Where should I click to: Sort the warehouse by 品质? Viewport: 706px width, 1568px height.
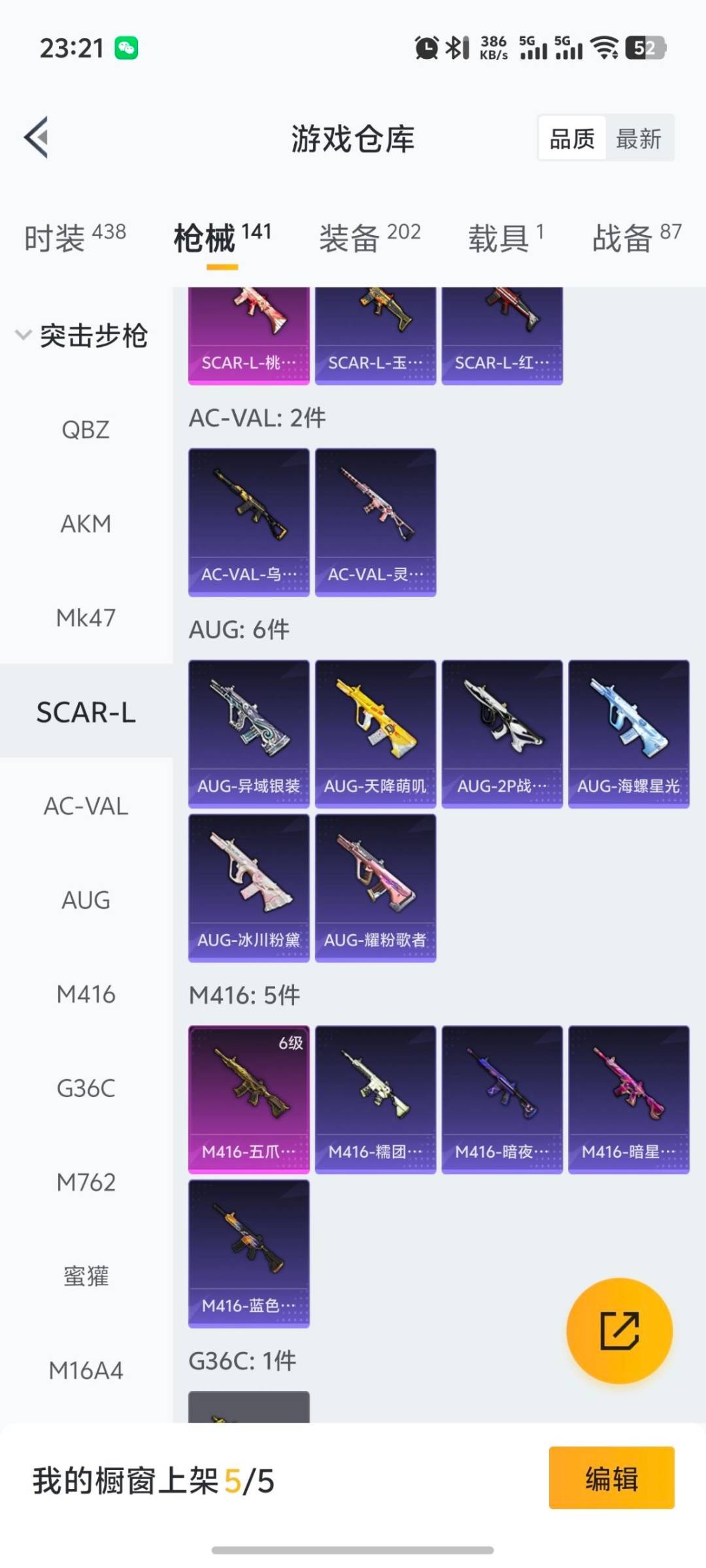572,139
